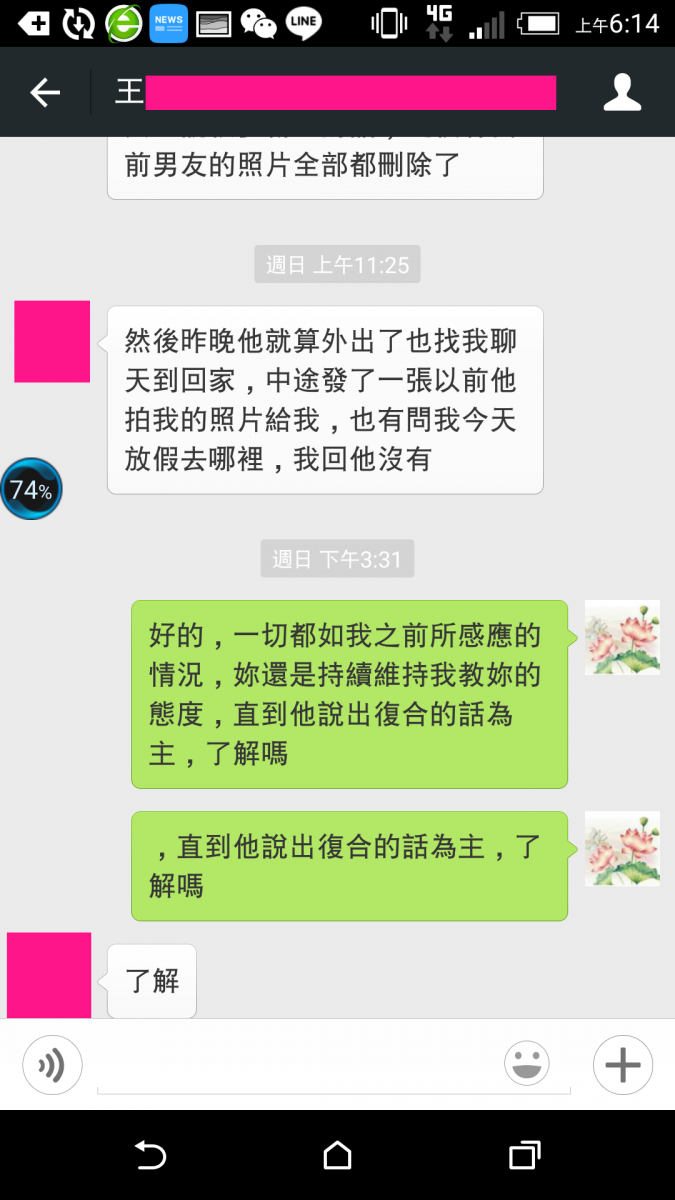Image resolution: width=675 pixels, height=1200 pixels.
Task: Open the emoji smiley picker
Action: point(526,1064)
